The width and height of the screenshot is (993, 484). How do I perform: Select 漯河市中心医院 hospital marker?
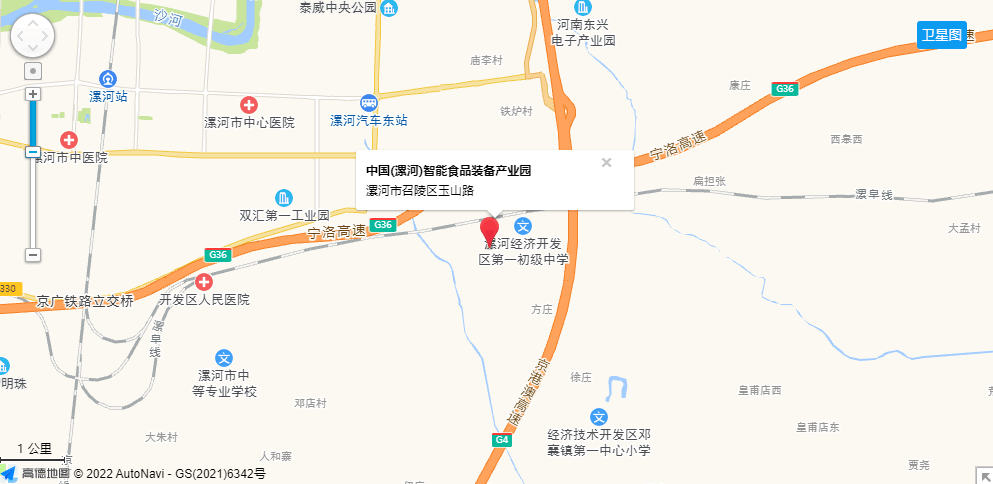pos(249,105)
